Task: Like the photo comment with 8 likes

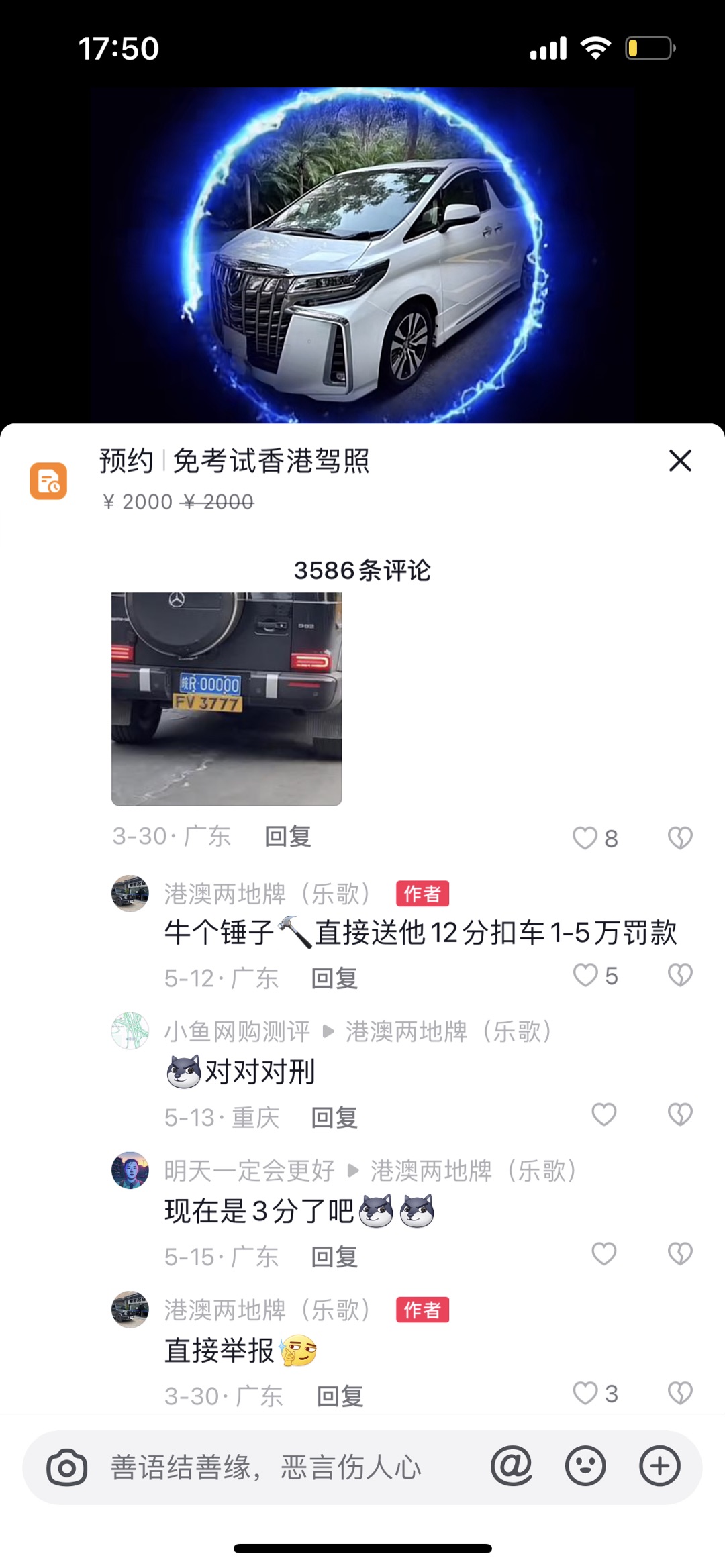Action: 585,838
